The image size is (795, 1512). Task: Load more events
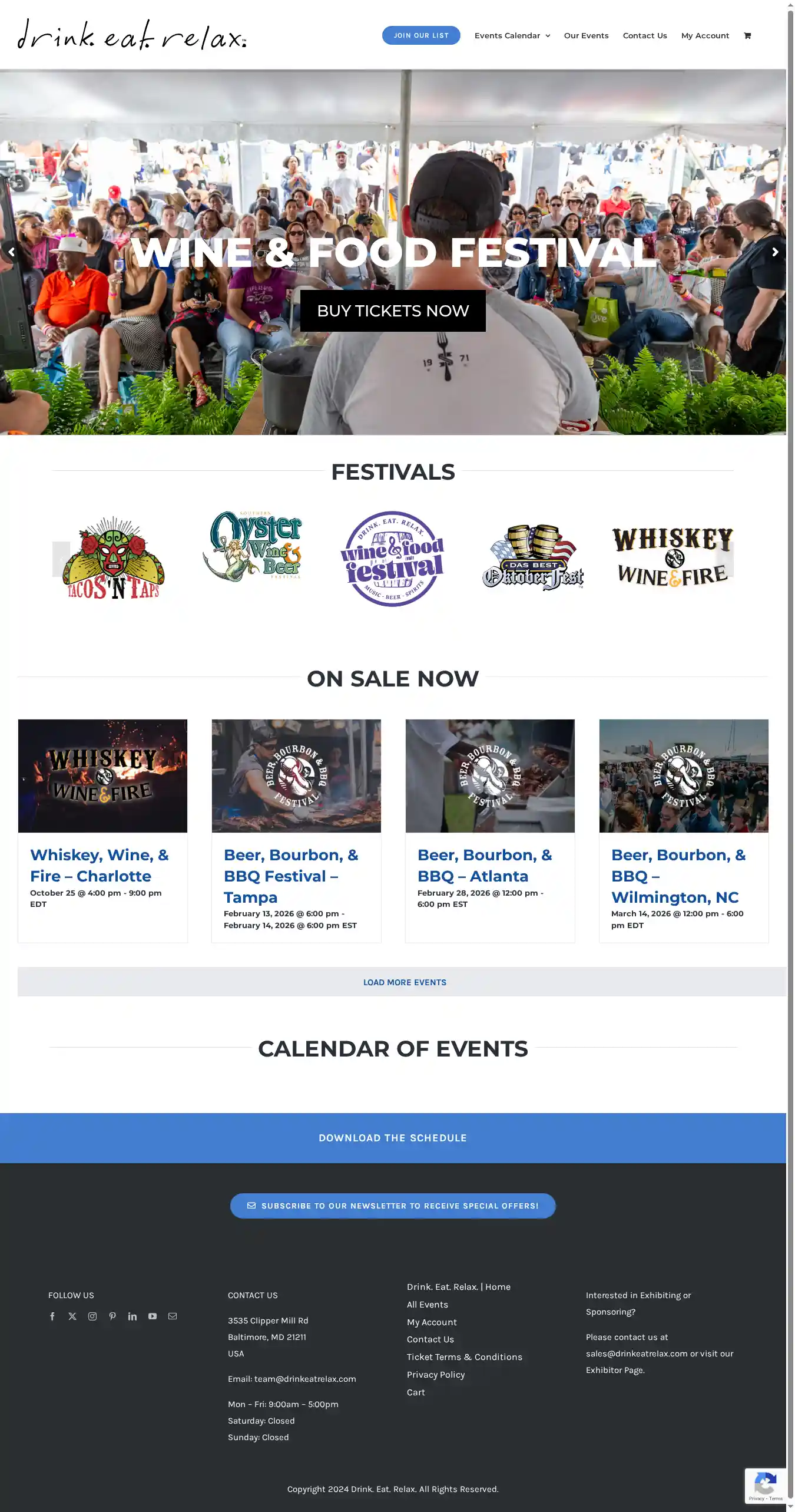[405, 982]
